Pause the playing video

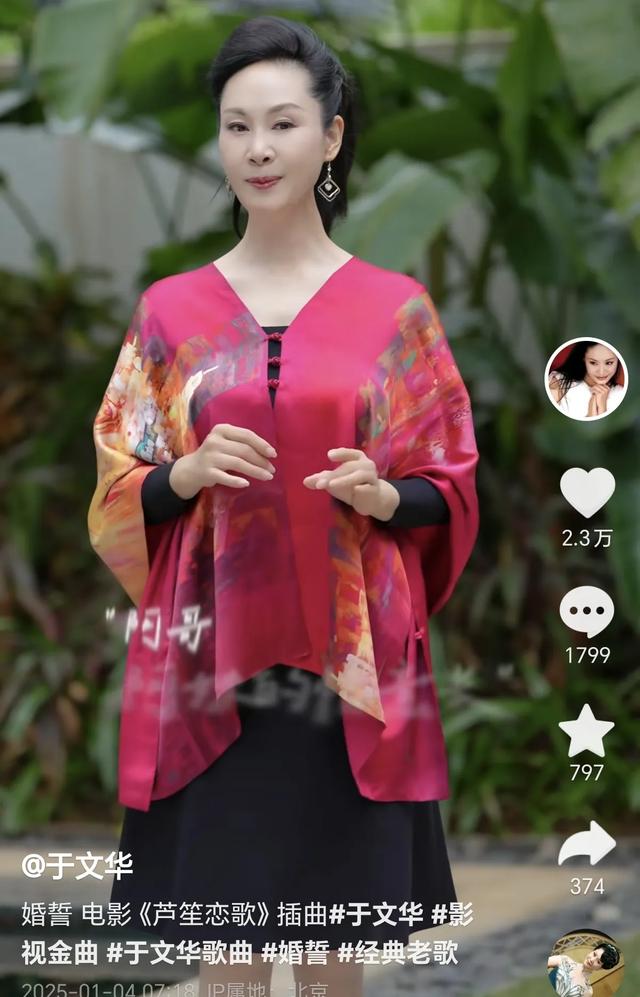pyautogui.click(x=300, y=450)
